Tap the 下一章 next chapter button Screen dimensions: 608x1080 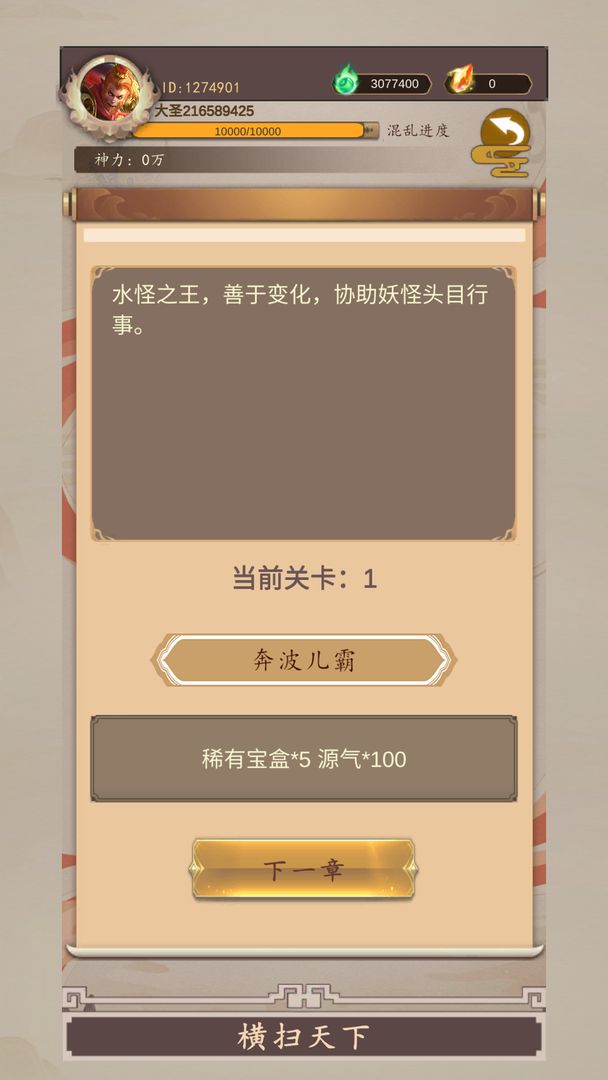(x=304, y=869)
